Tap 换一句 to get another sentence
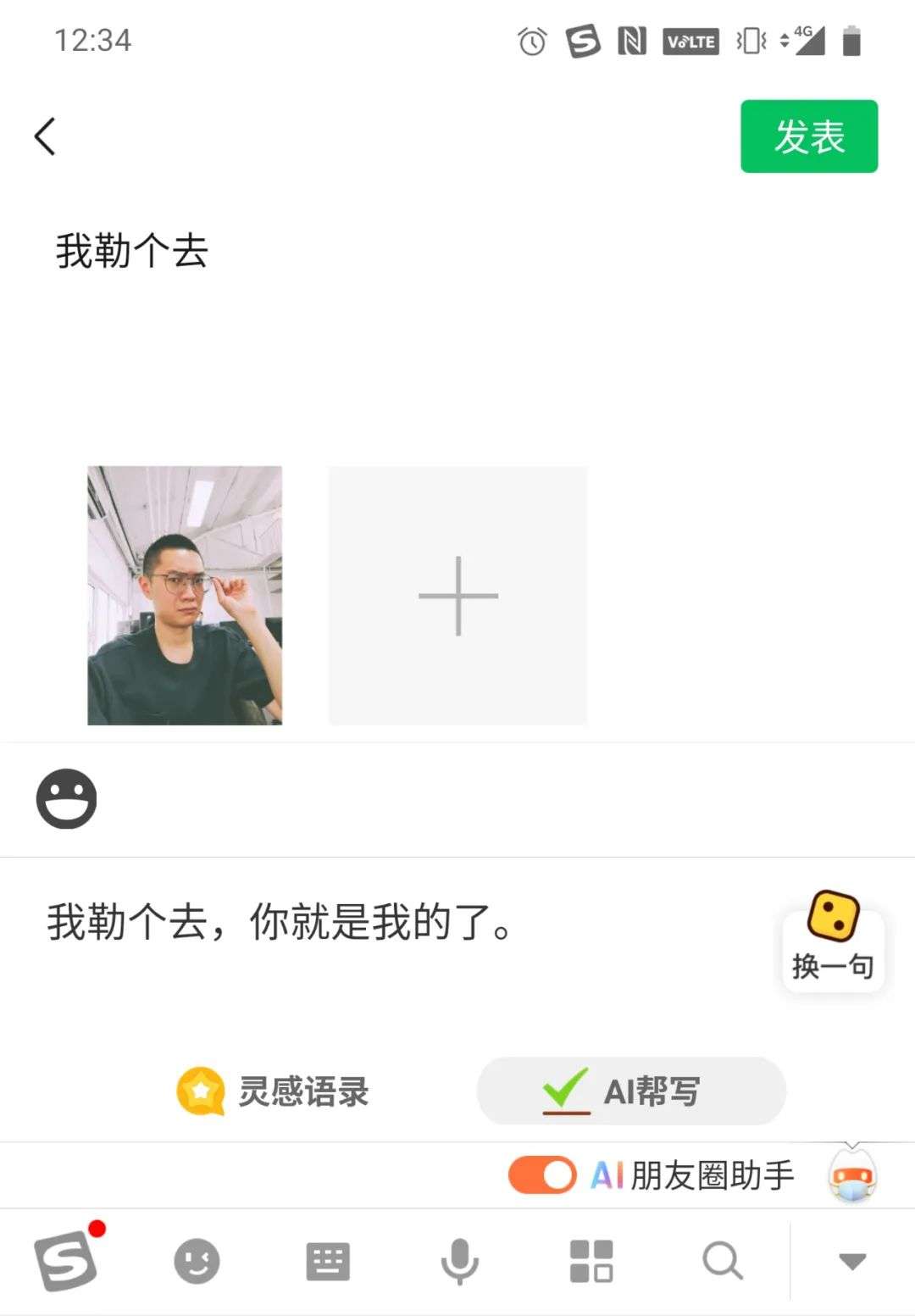This screenshot has width=915, height=1316. 833,939
